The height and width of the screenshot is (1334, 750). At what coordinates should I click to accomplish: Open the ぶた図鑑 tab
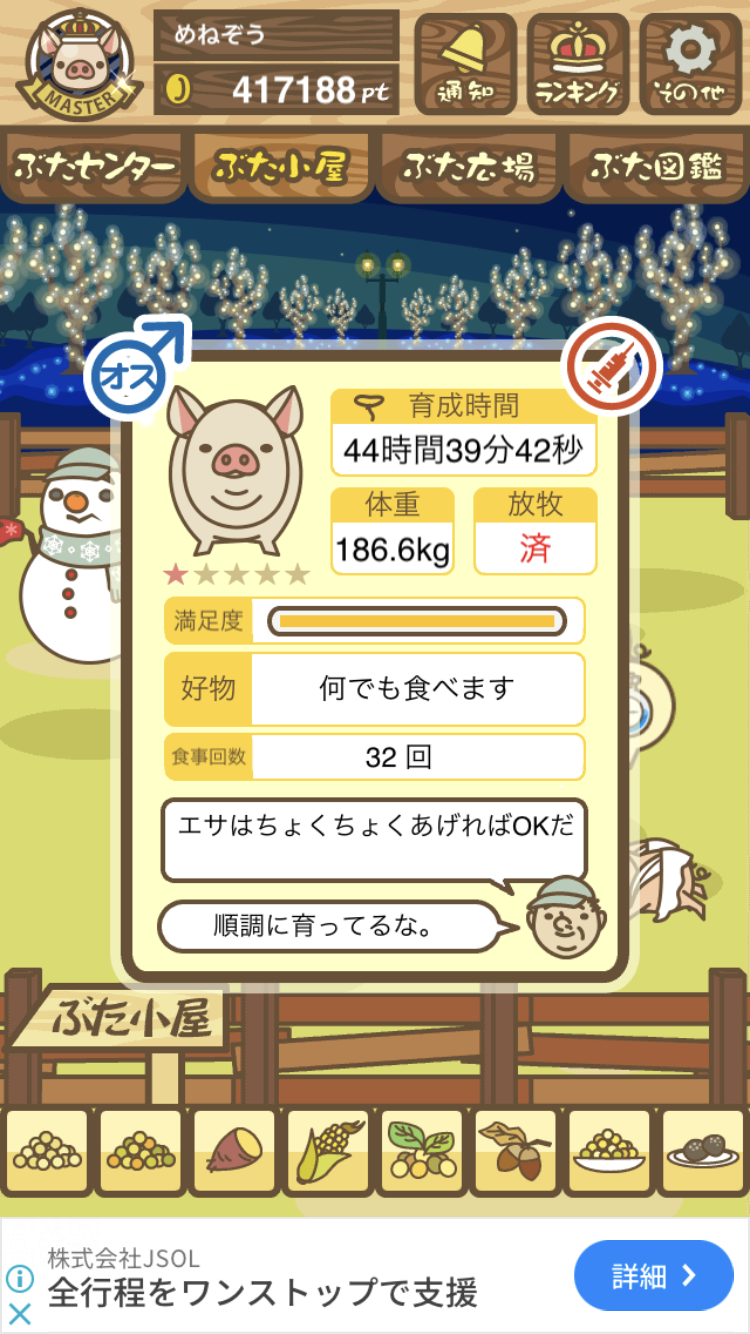[656, 167]
